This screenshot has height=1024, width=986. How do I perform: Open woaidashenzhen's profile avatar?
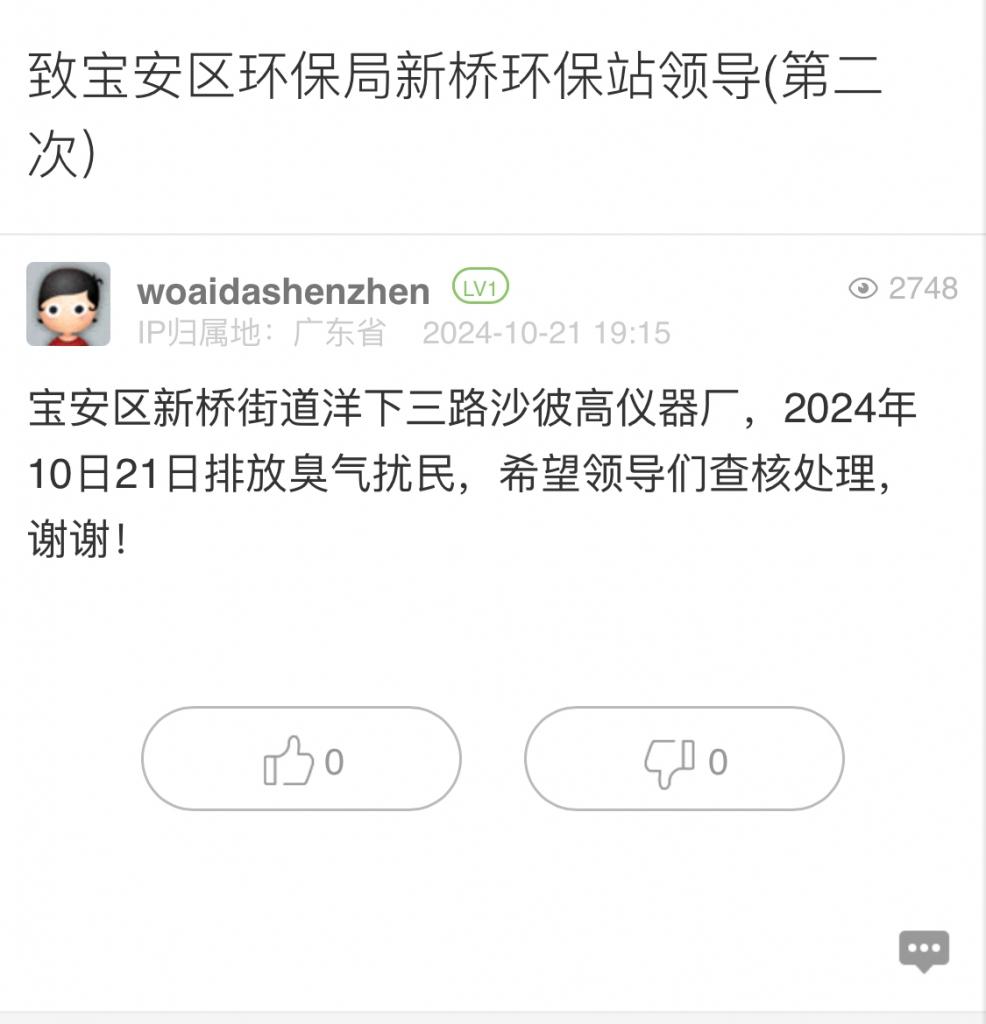pos(68,304)
